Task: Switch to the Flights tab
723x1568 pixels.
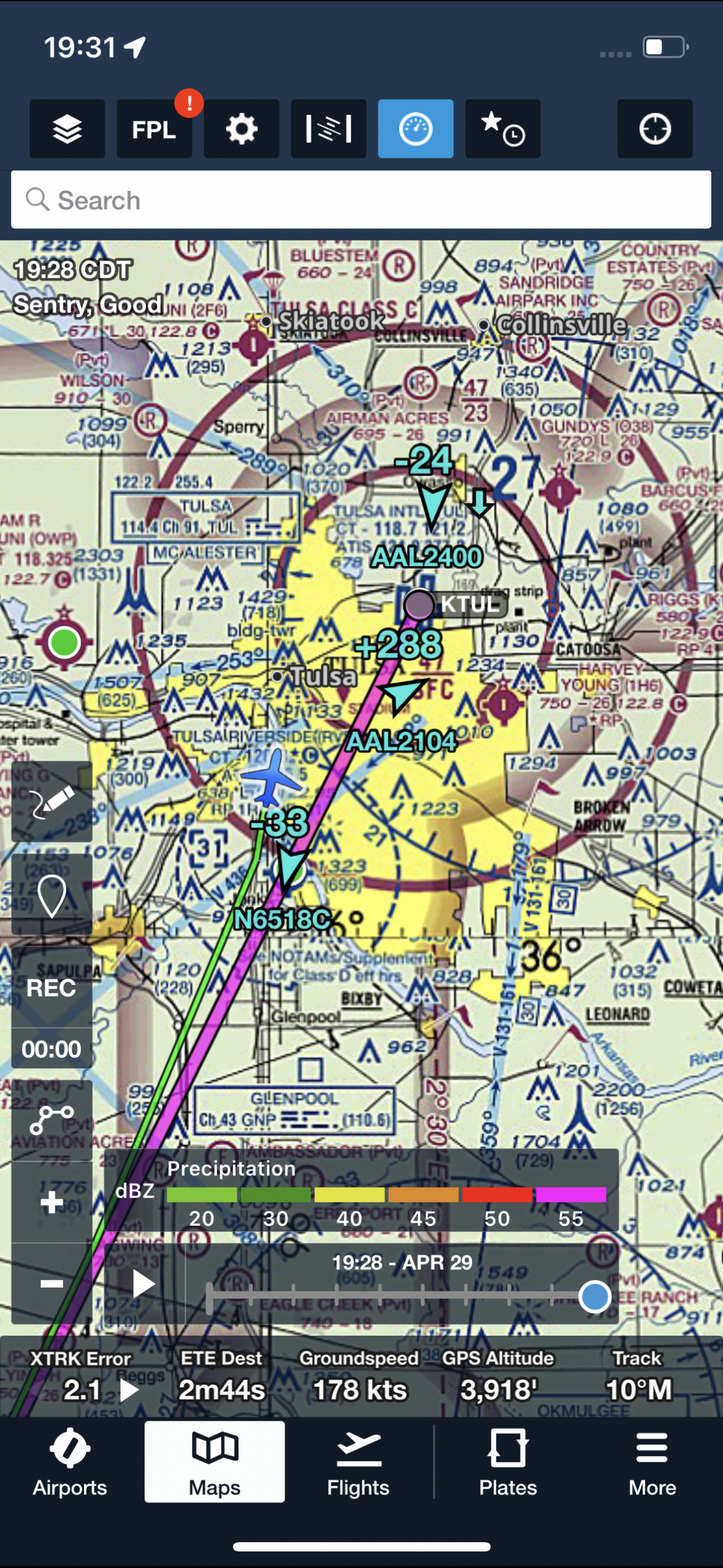Action: [358, 1462]
